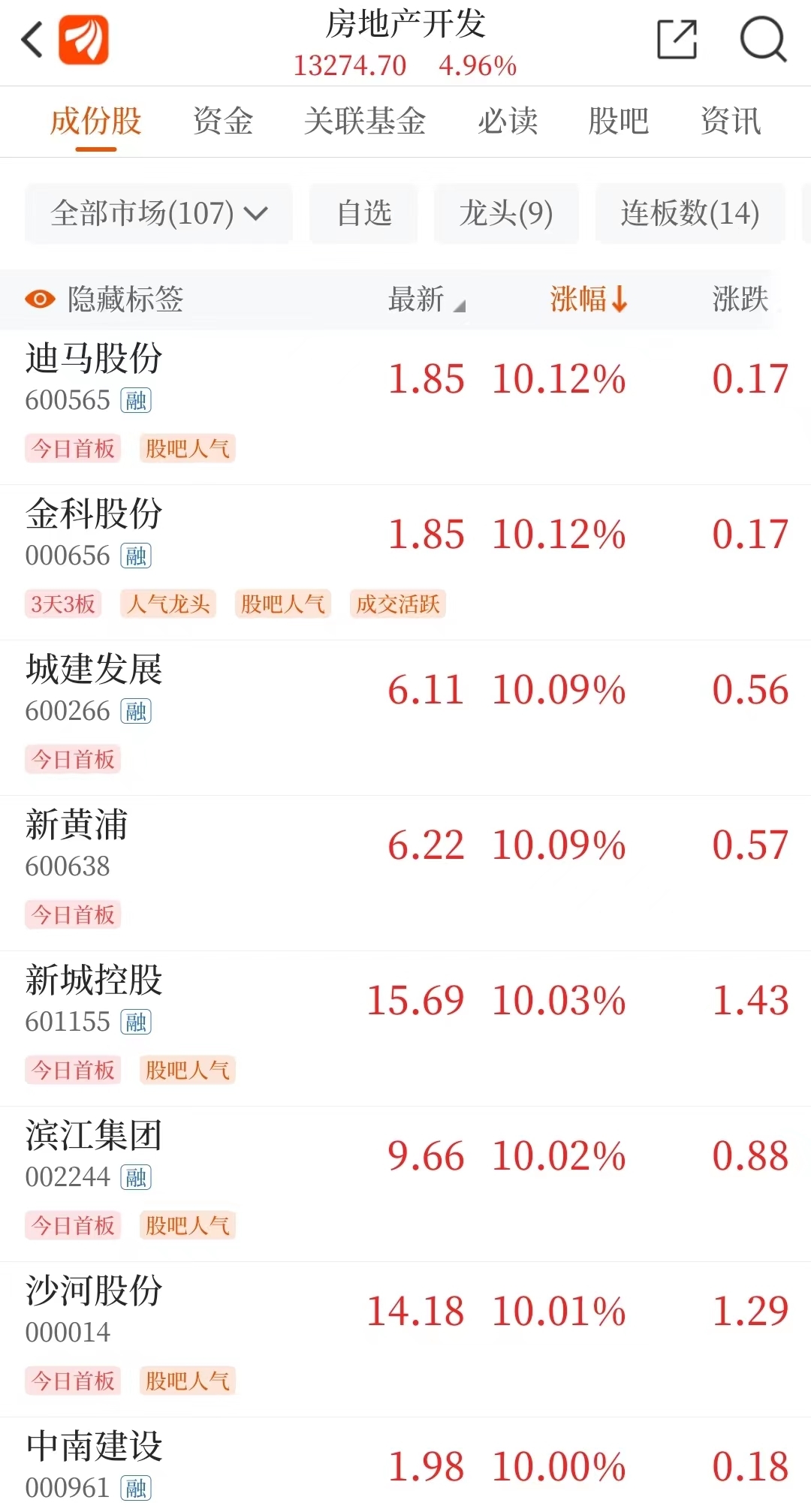
Task: Sort stocks by 涨幅 column
Action: (588, 299)
